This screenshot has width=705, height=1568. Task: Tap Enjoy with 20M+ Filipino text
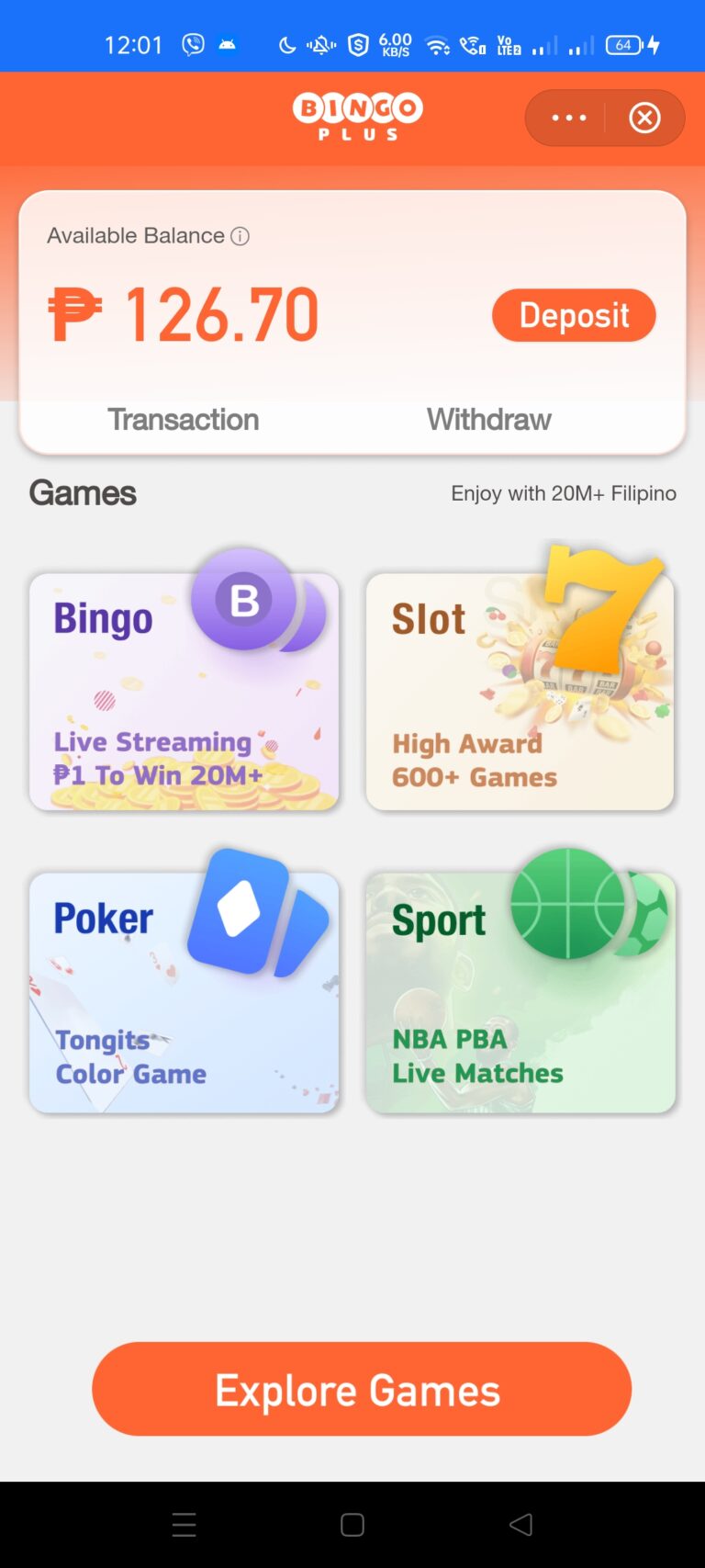click(x=563, y=493)
